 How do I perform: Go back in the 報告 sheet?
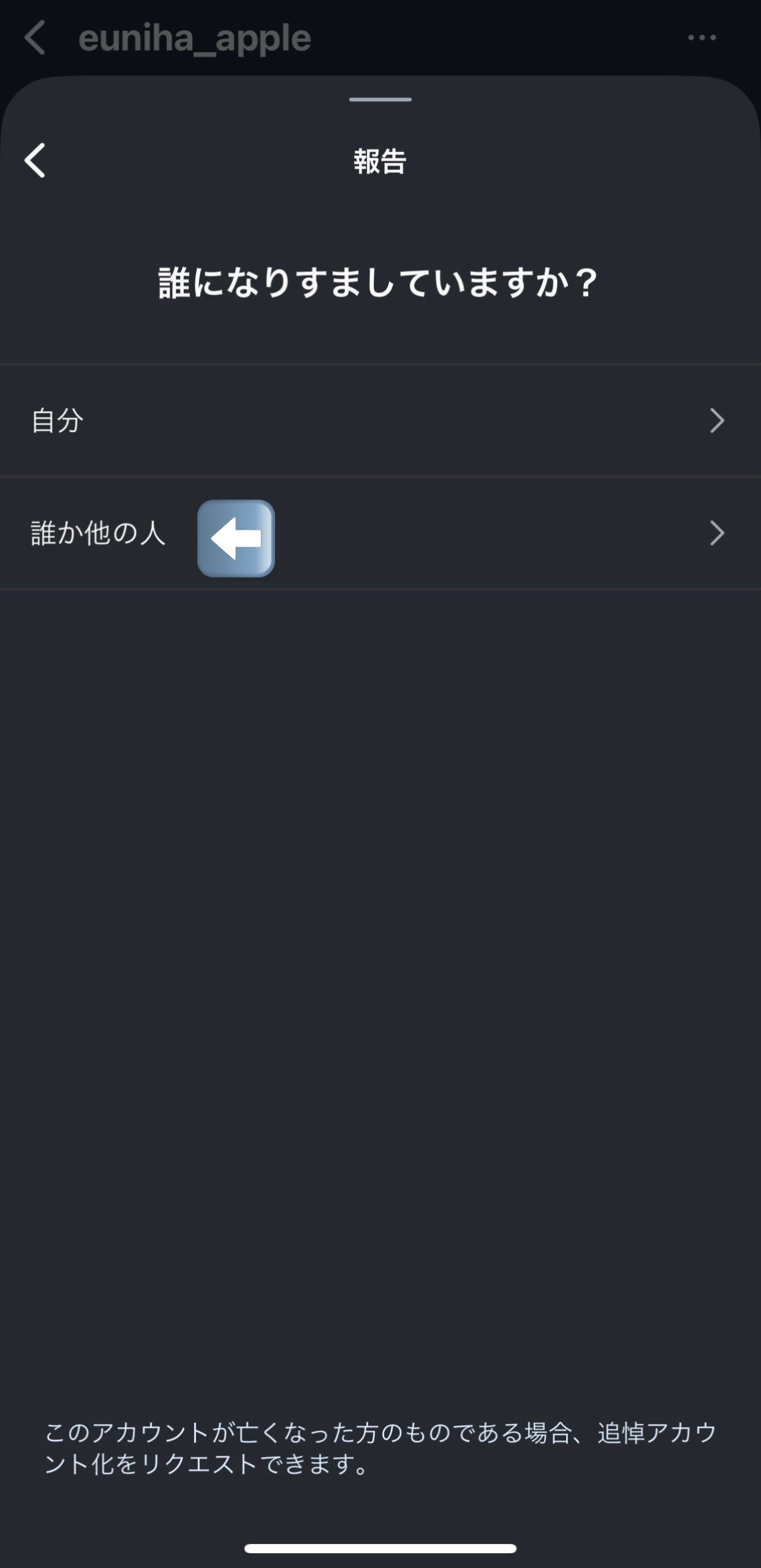[35, 161]
